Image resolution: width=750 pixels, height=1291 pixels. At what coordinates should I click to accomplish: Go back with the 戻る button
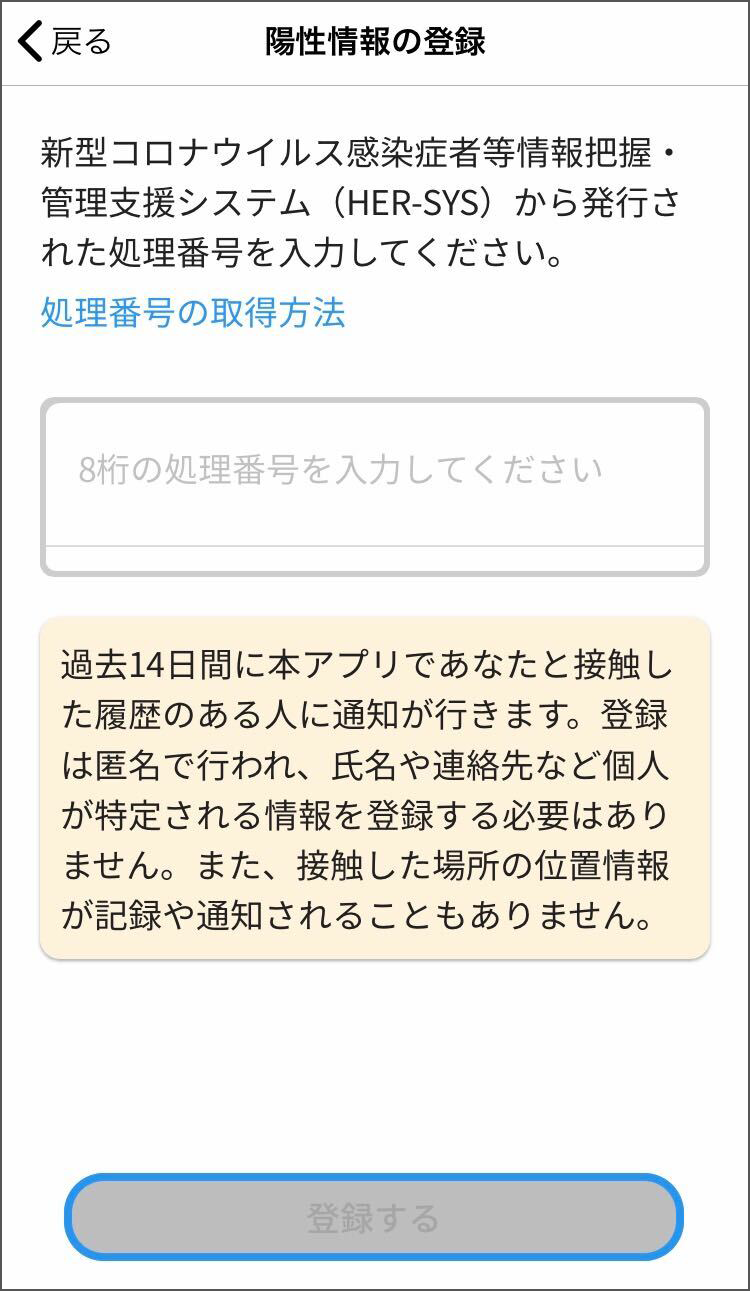[65, 42]
